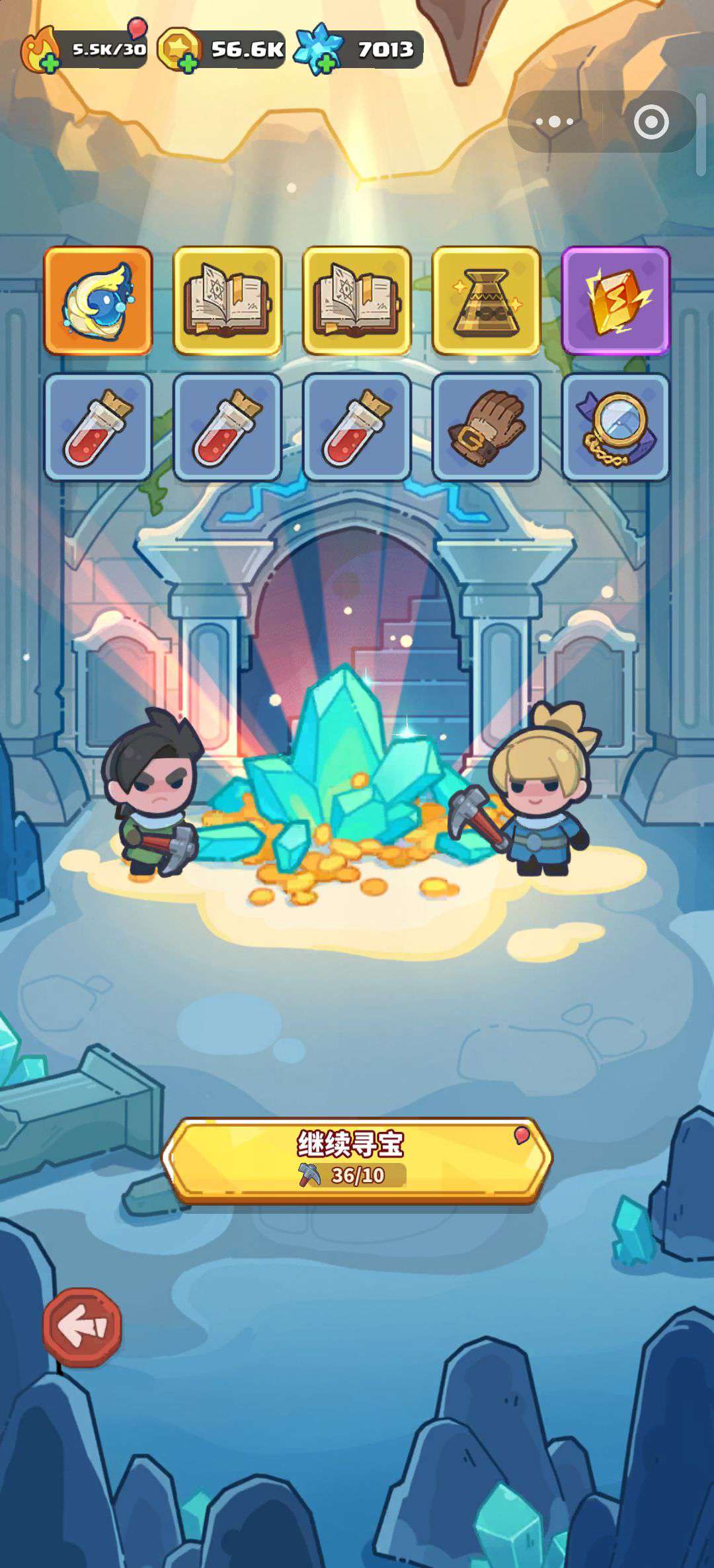Add more flame energy with the plus
Screen dimensions: 714x1568
coord(49,63)
